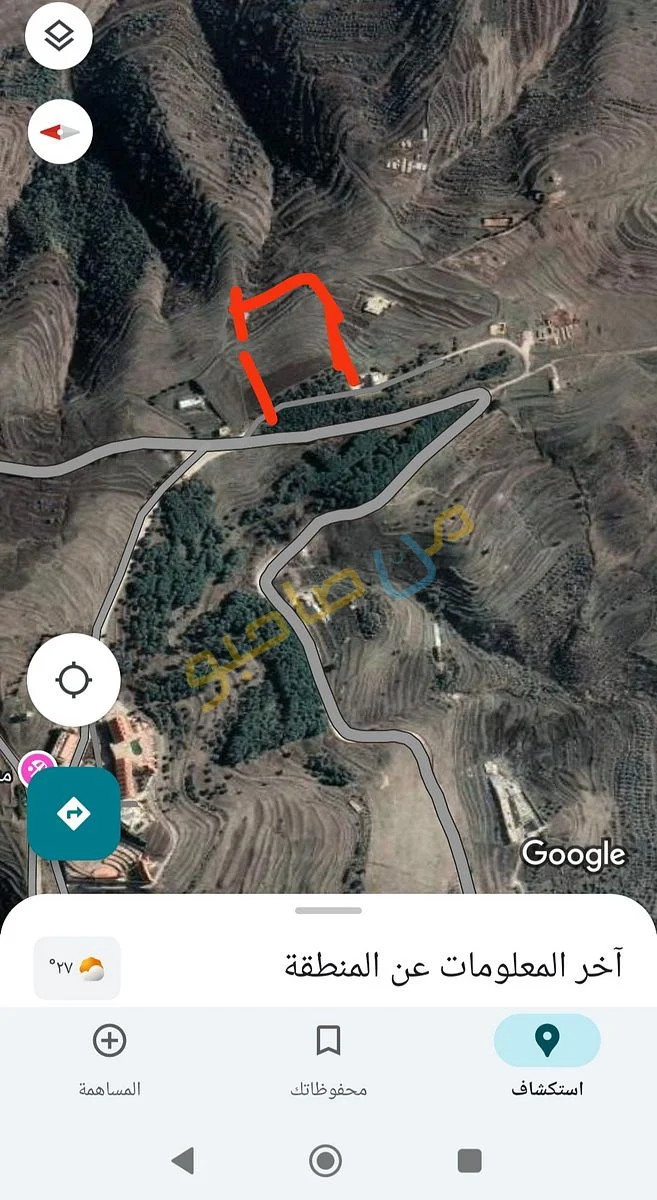Open the weather chip showing 27°
This screenshot has width=657, height=1200.
click(x=77, y=968)
